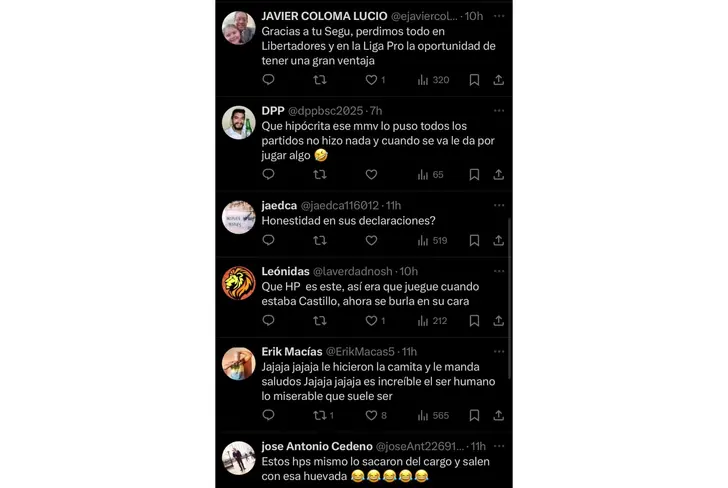Like jaedca's reply
The image size is (728, 488).
(x=371, y=241)
